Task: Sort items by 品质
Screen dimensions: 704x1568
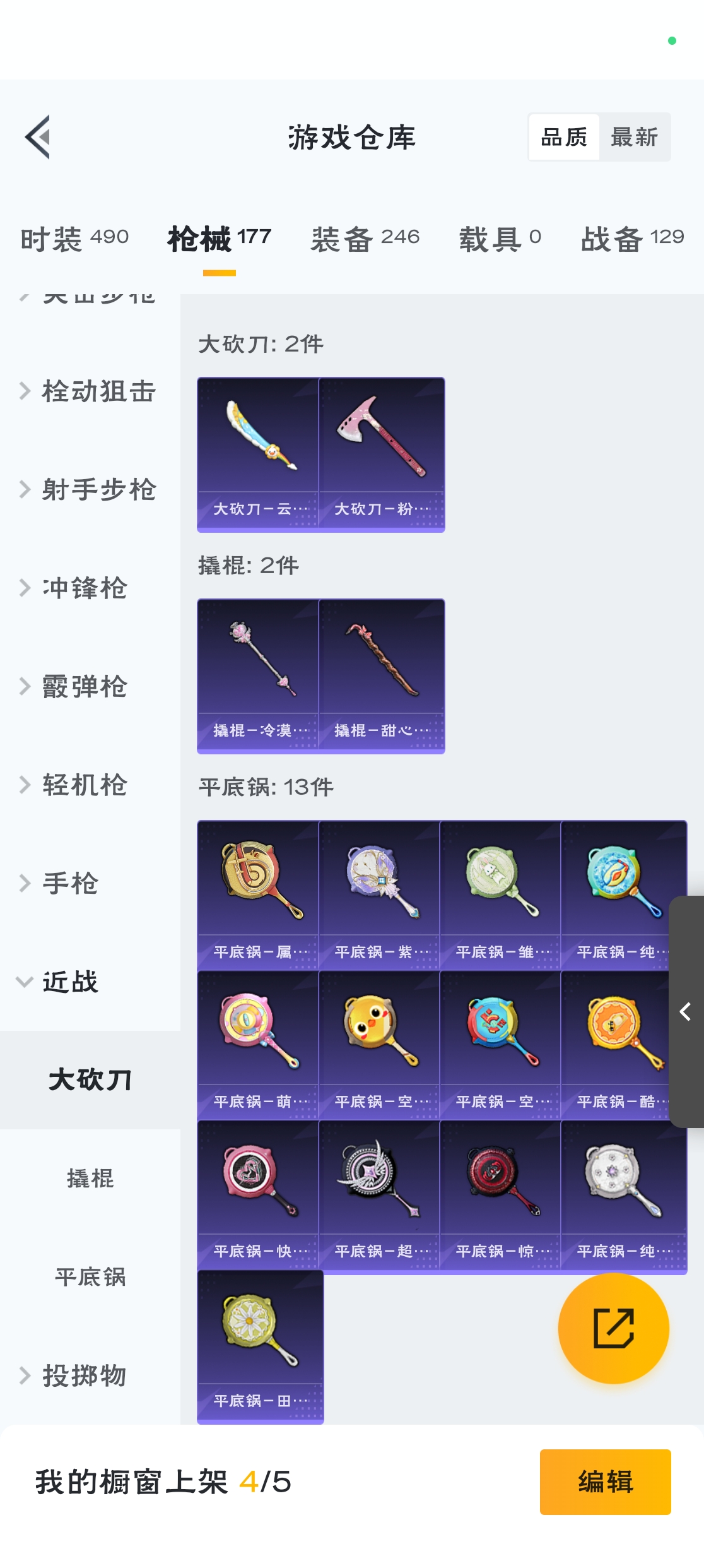Action: pos(564,137)
